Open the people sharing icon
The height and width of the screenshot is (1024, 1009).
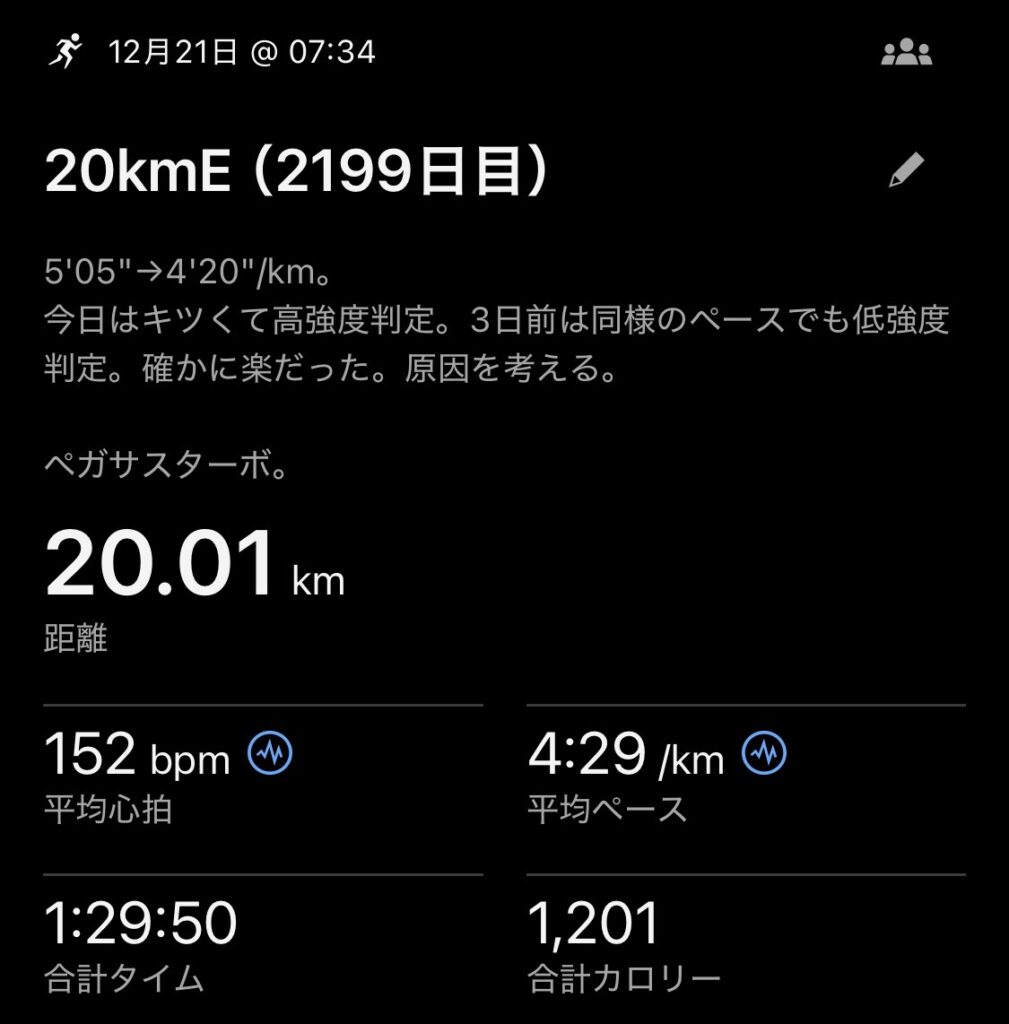click(x=906, y=53)
